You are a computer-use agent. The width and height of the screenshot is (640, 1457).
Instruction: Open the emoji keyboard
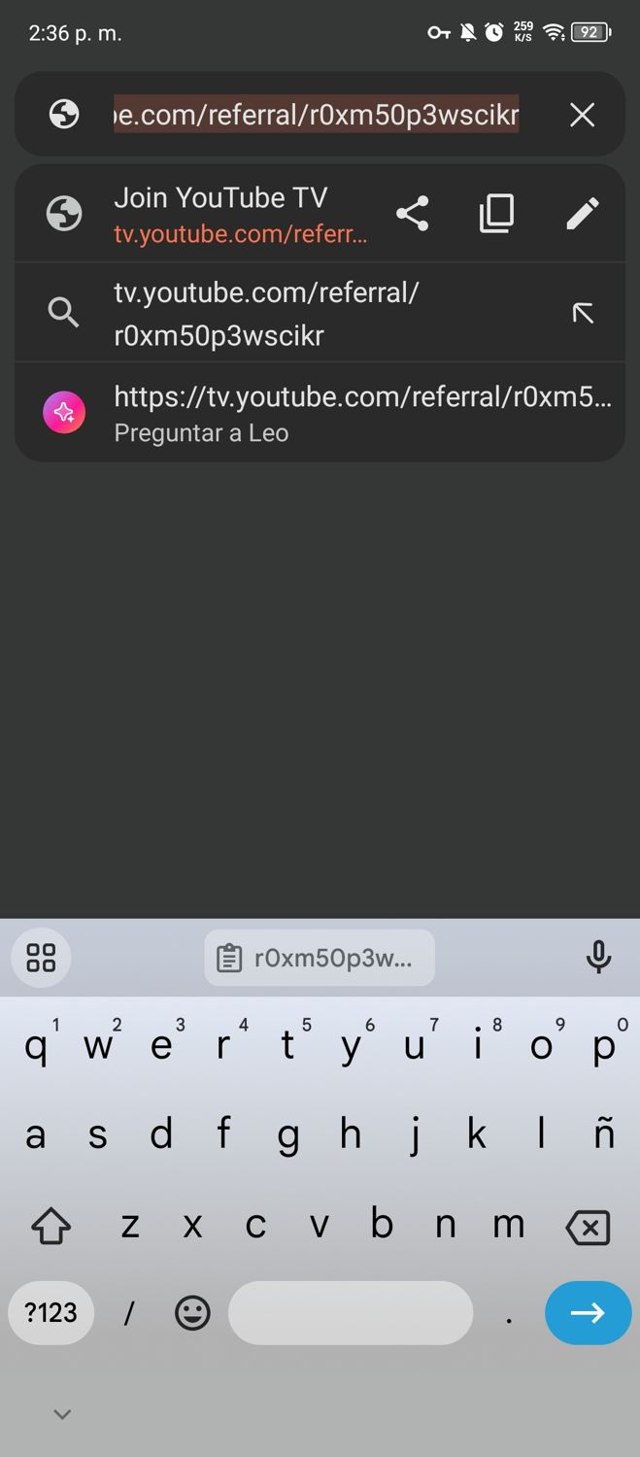(x=192, y=1313)
